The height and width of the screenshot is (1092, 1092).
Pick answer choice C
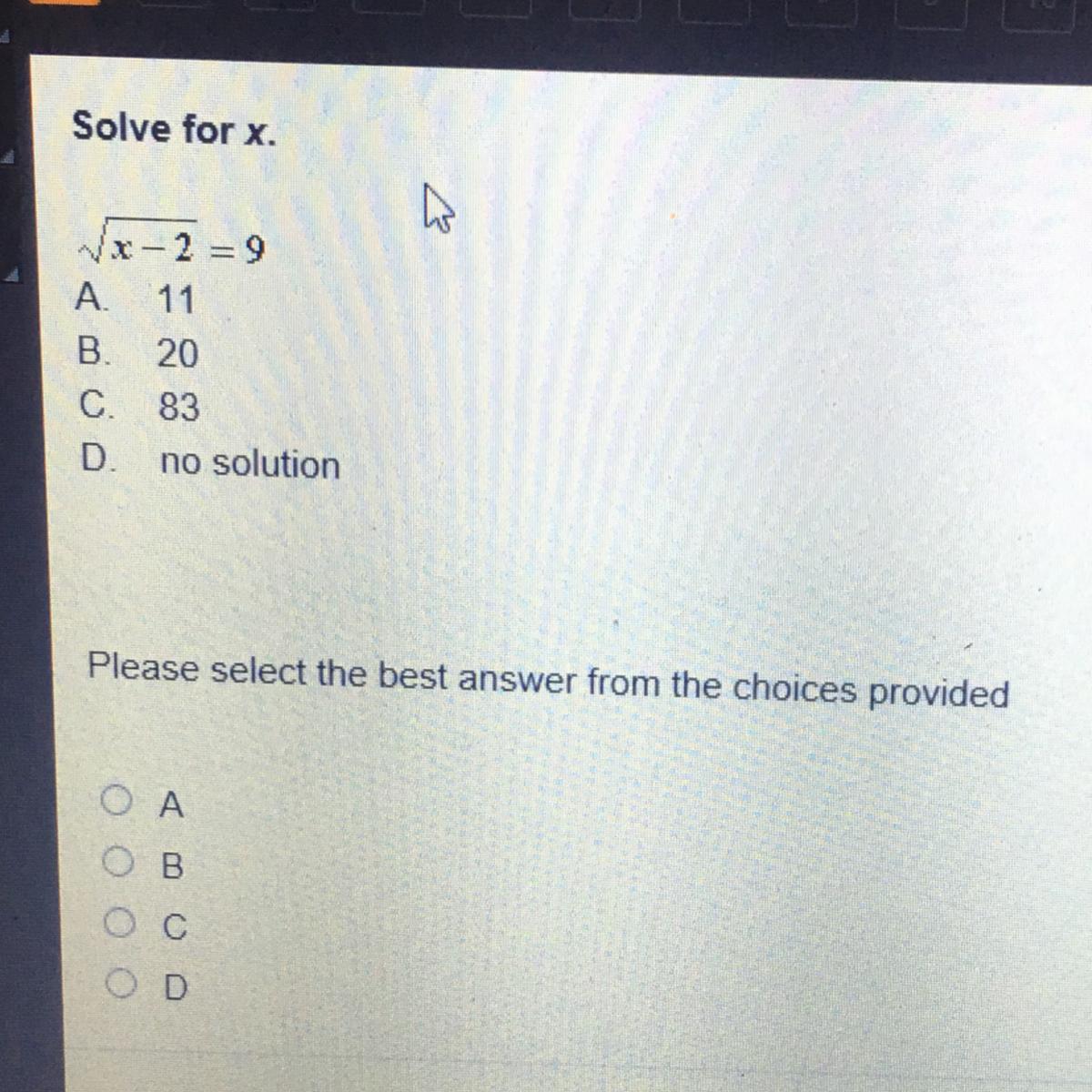click(118, 925)
